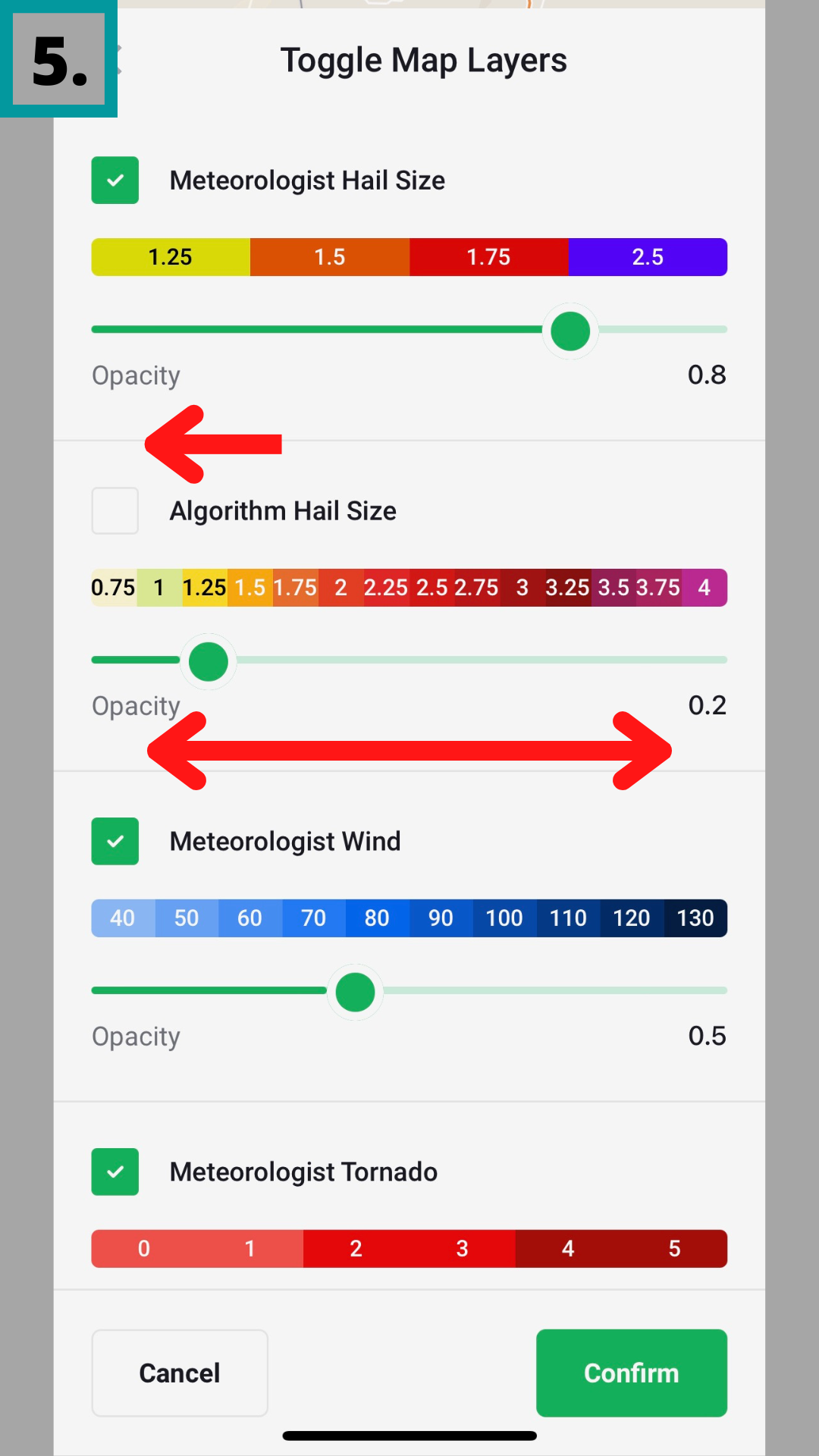Cancel the map layer changes
Screen dimensions: 819x1456
point(180,1373)
